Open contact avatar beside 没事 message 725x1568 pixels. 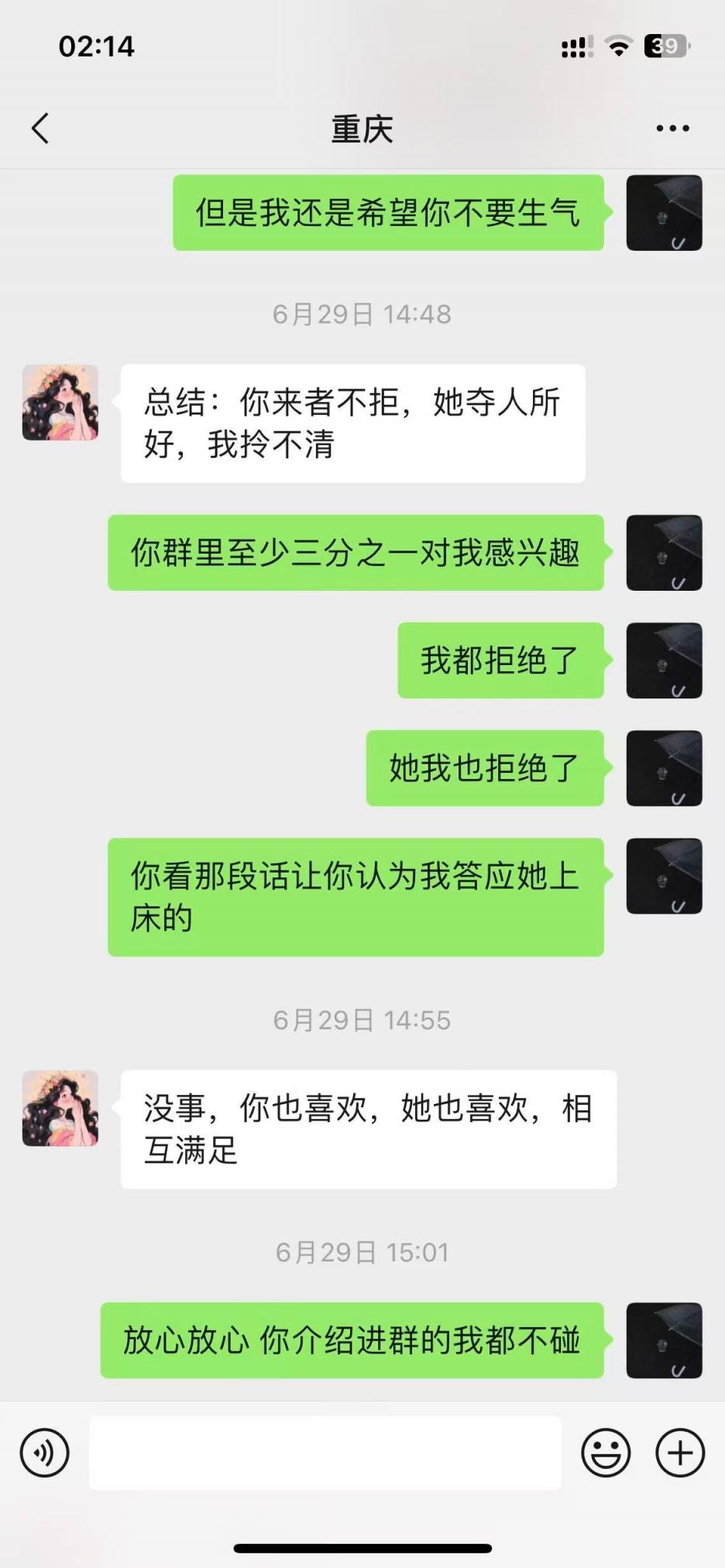(x=60, y=1108)
